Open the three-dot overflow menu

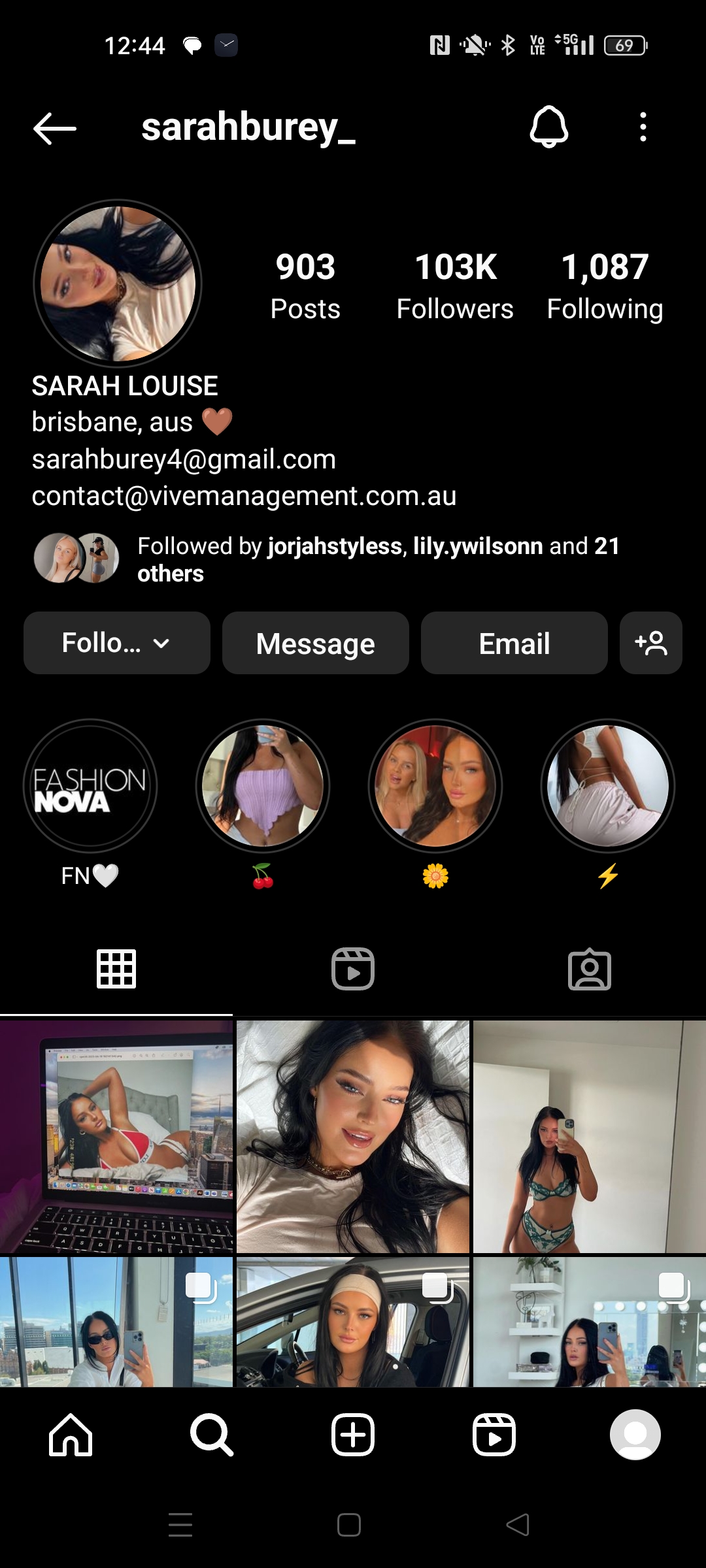point(643,127)
